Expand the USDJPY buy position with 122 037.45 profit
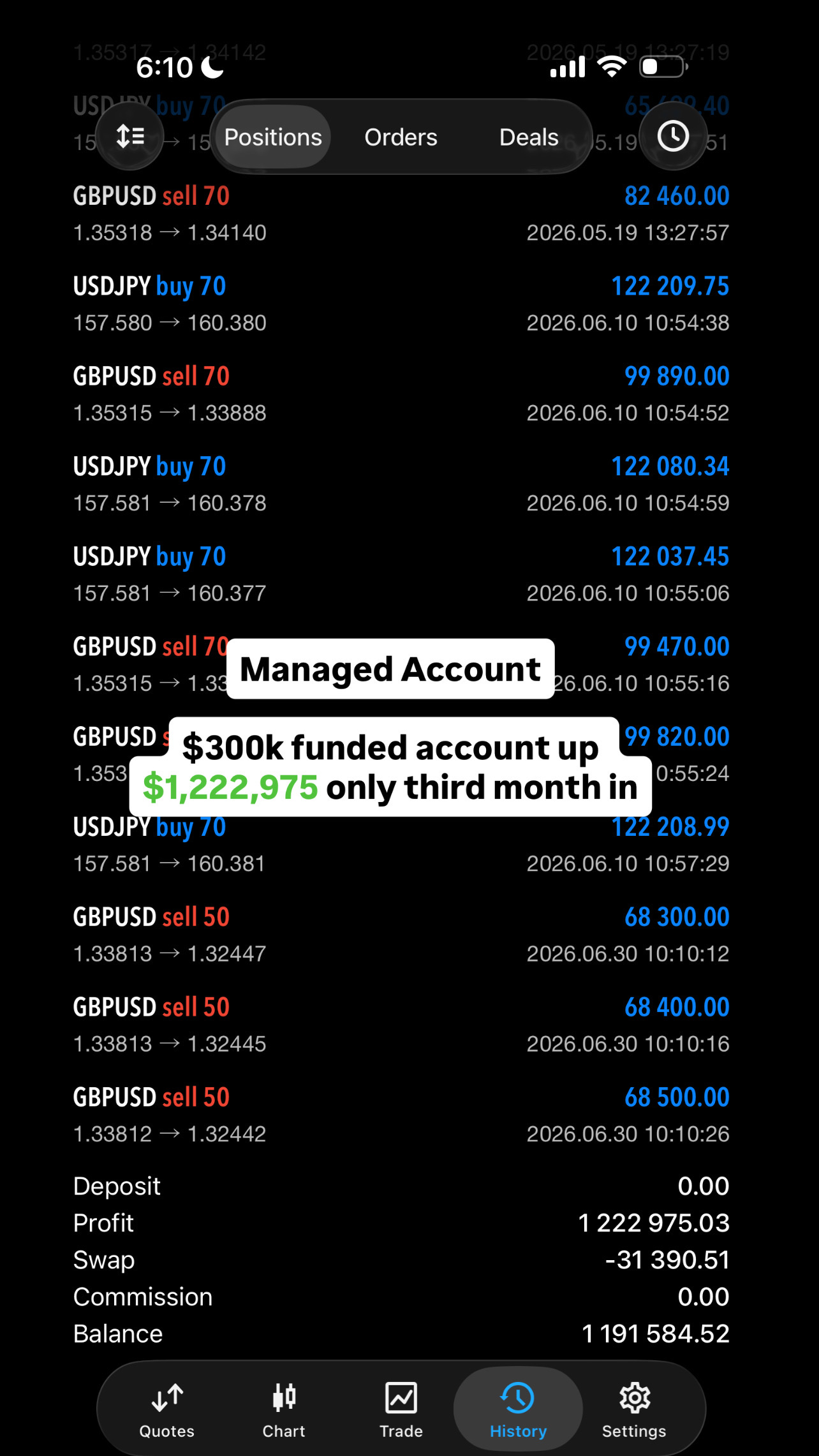This screenshot has width=819, height=1456. tap(401, 575)
